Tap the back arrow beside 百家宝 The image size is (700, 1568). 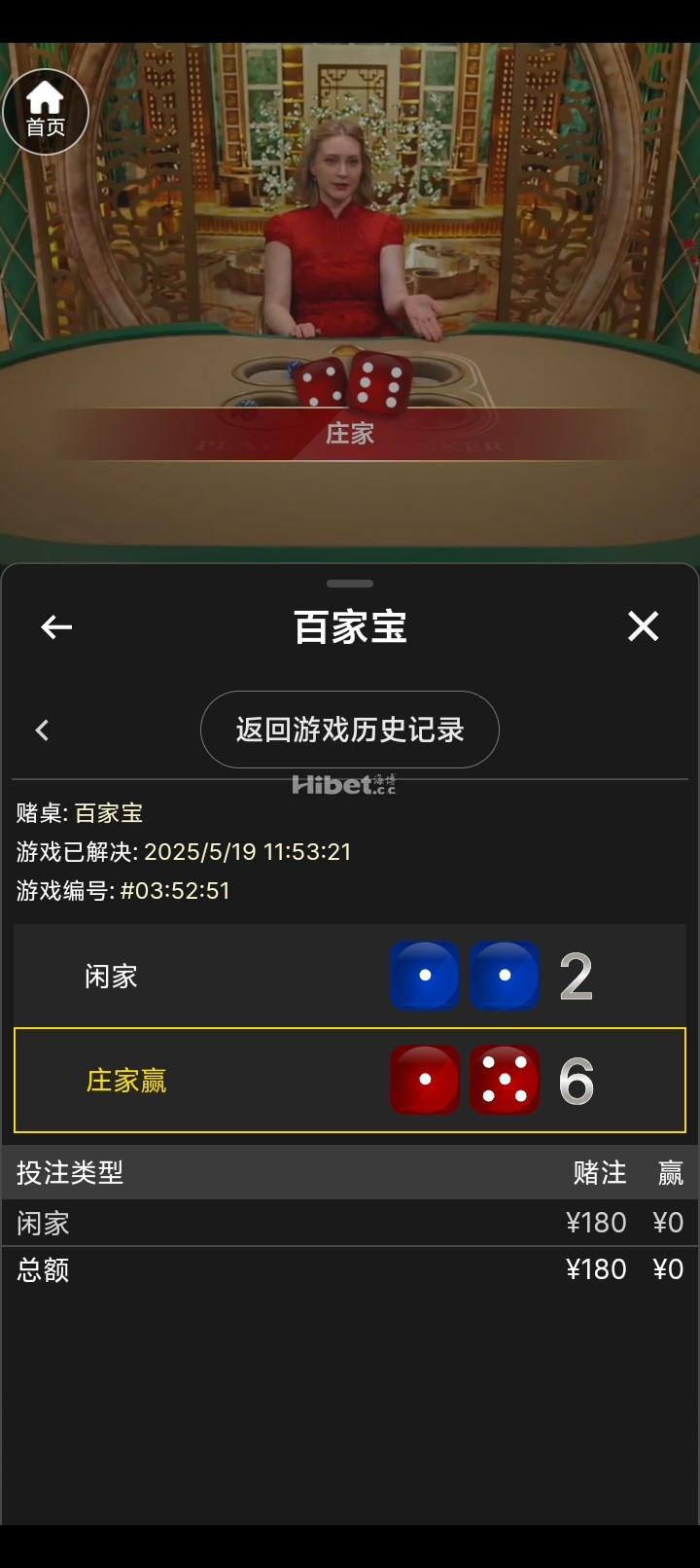pyautogui.click(x=56, y=627)
